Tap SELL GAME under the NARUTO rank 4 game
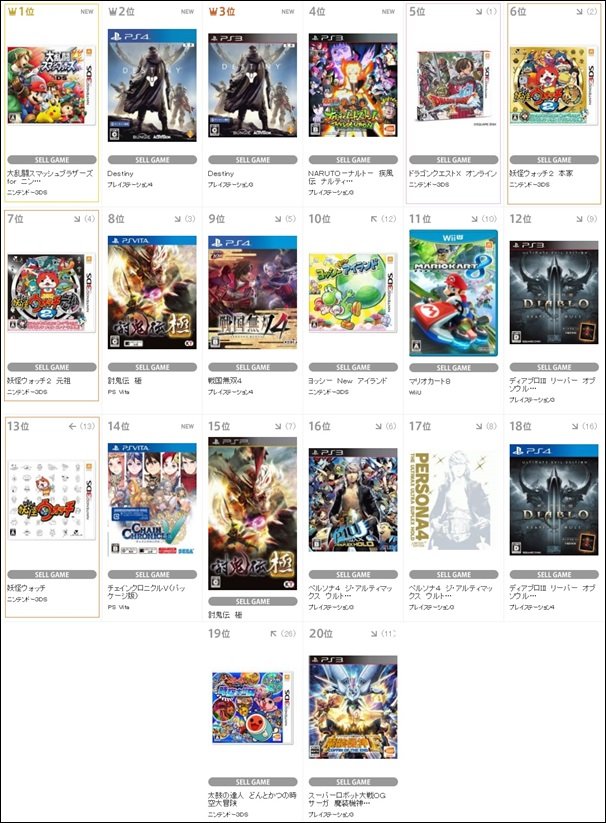606x823 pixels. point(353,160)
